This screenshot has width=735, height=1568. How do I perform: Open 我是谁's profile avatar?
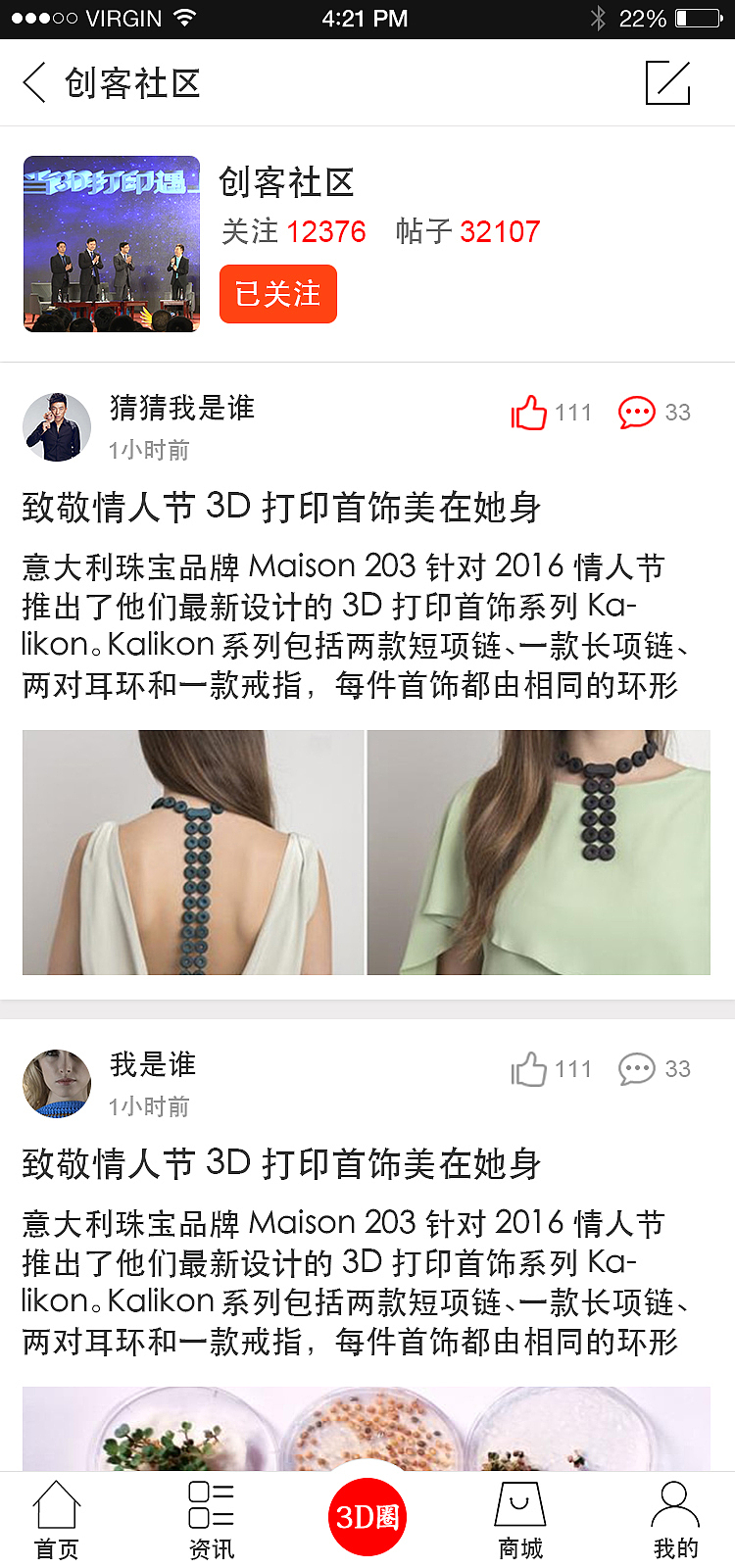57,1084
